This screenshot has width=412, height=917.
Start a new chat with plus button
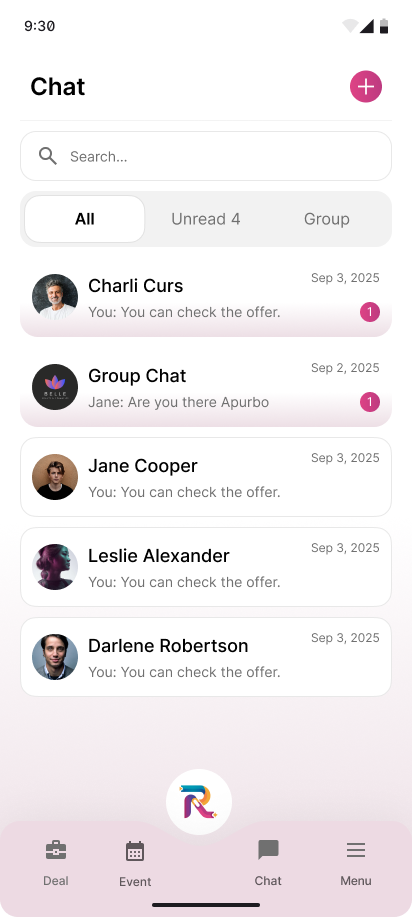pos(366,87)
